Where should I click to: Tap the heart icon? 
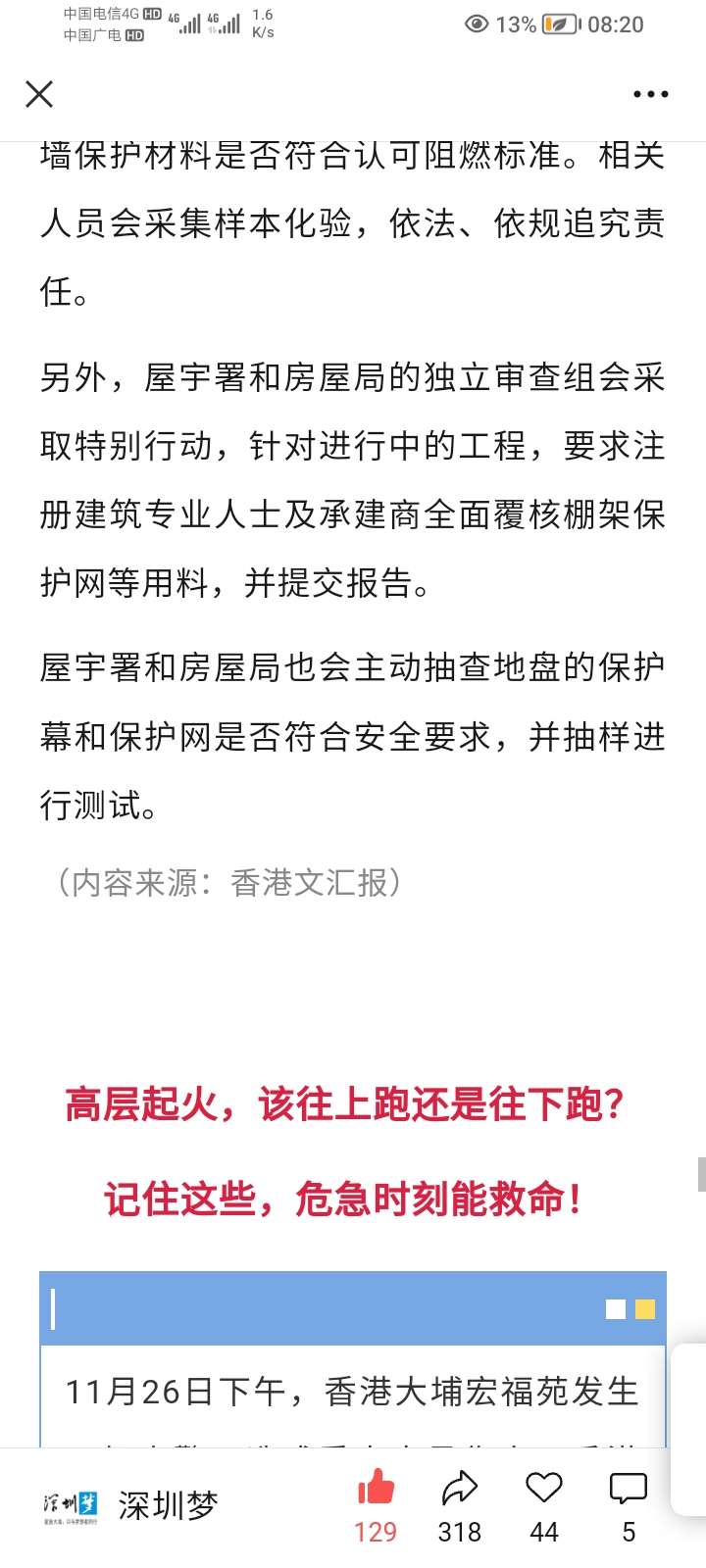point(543,1489)
